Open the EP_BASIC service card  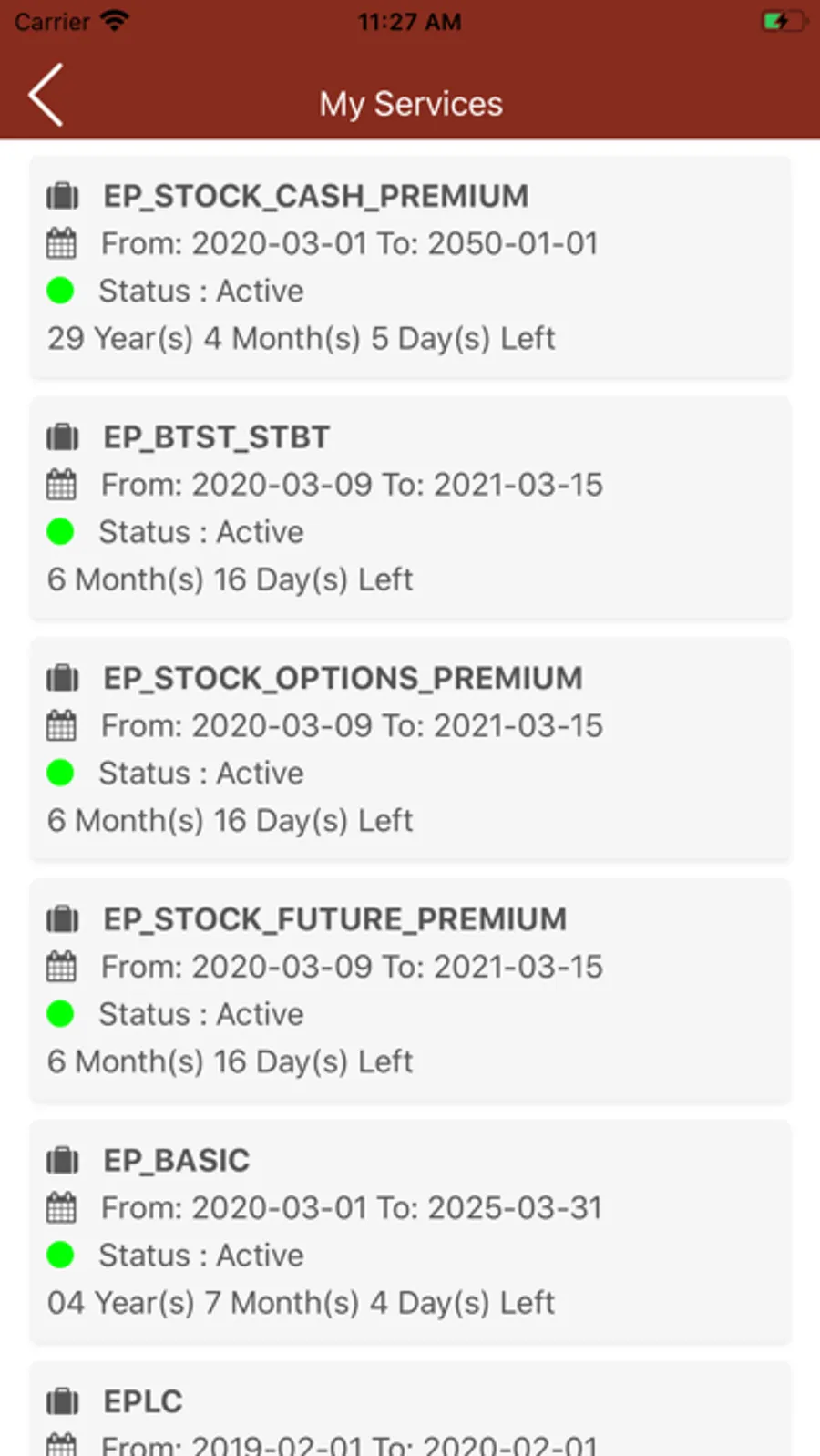(410, 1231)
